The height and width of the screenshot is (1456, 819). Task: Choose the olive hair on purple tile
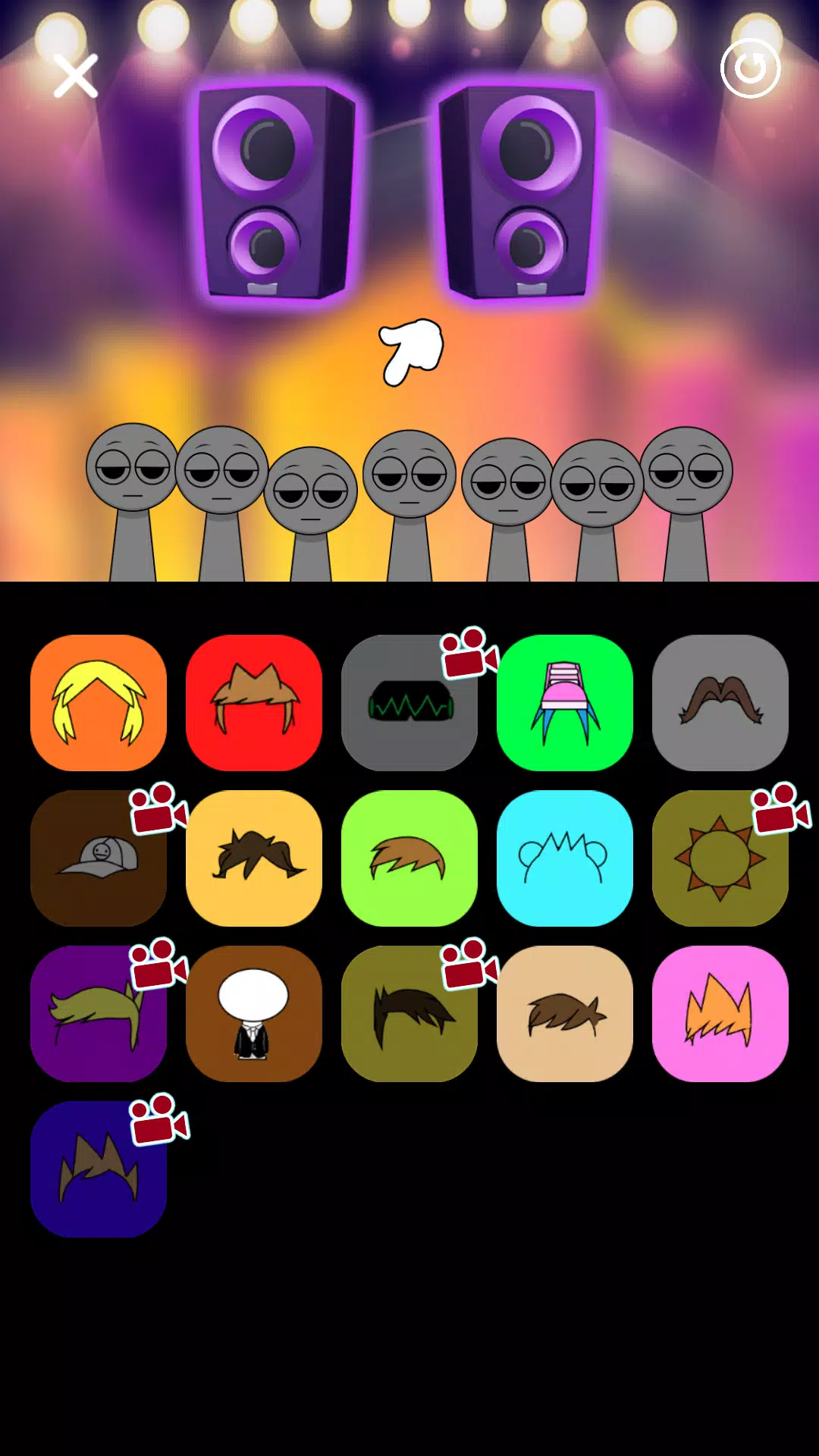click(99, 1014)
